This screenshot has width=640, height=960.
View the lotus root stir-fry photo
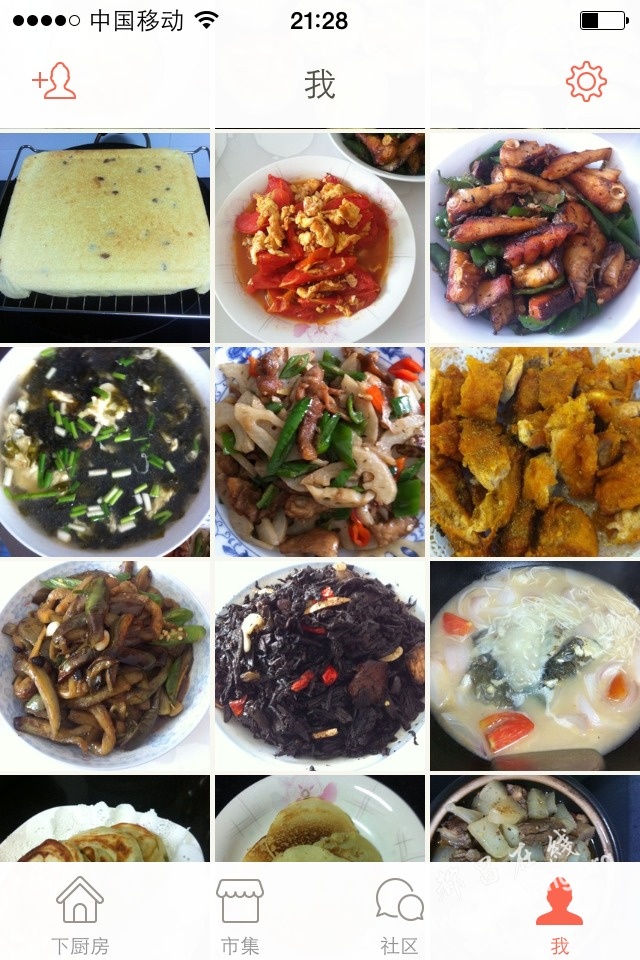coord(319,452)
